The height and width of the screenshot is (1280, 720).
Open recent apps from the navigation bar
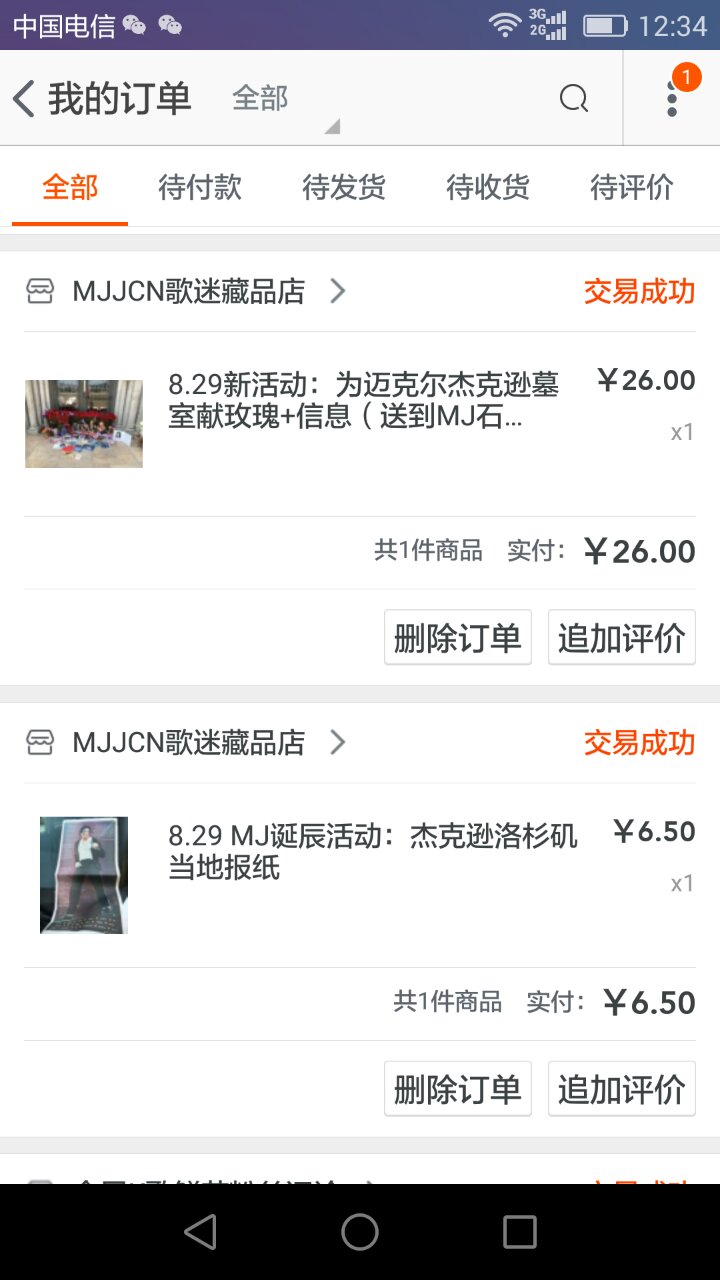[x=519, y=1232]
